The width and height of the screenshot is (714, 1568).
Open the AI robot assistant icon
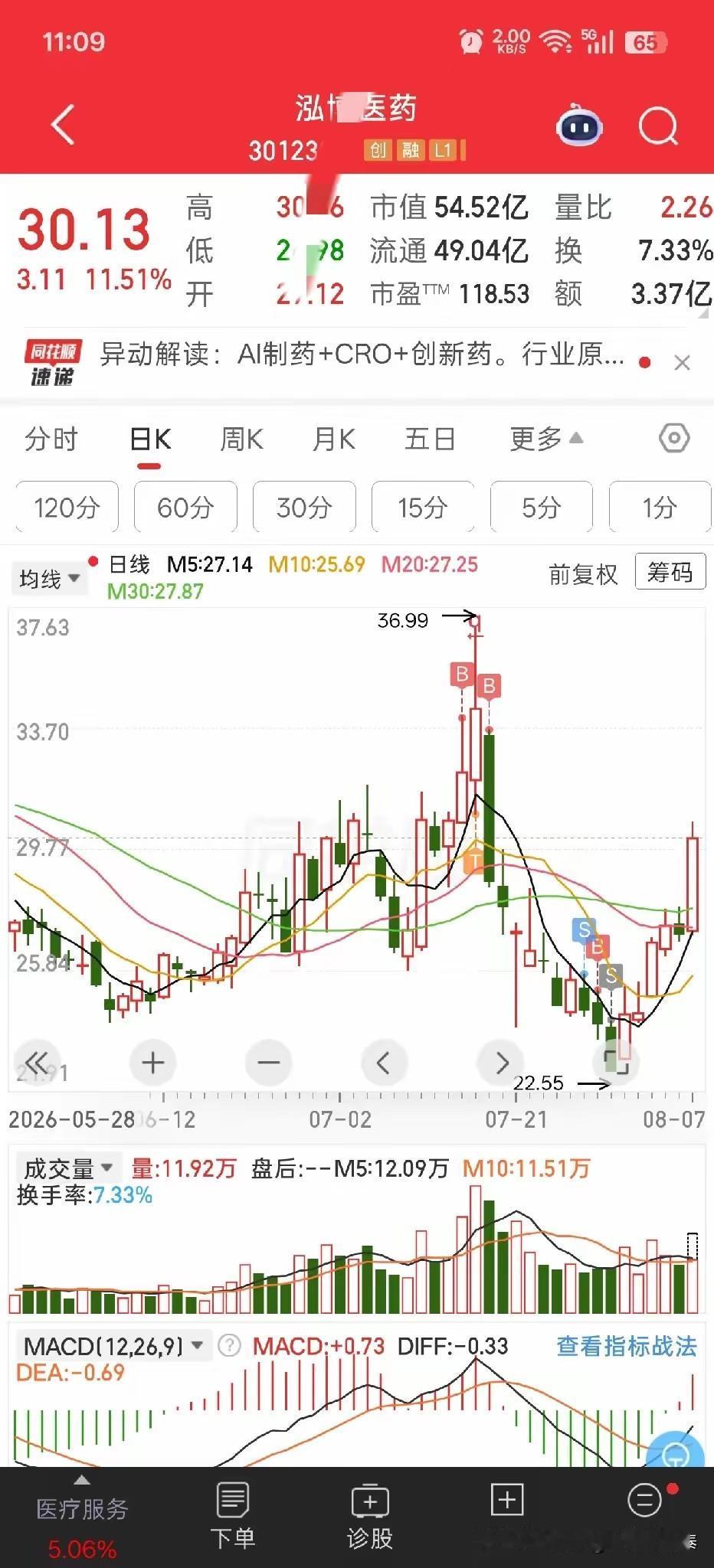[578, 126]
